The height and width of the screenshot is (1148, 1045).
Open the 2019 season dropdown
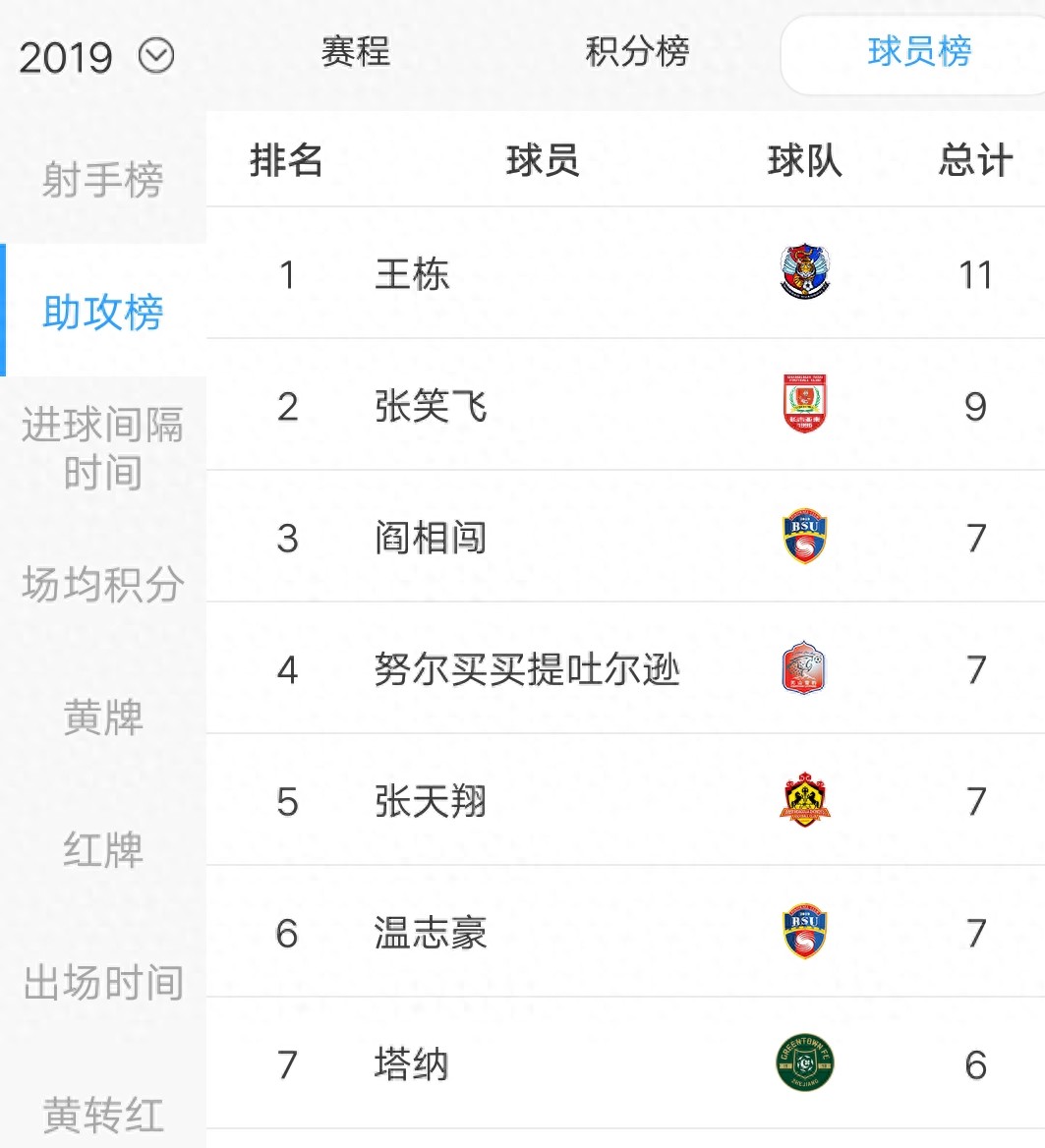click(x=96, y=56)
